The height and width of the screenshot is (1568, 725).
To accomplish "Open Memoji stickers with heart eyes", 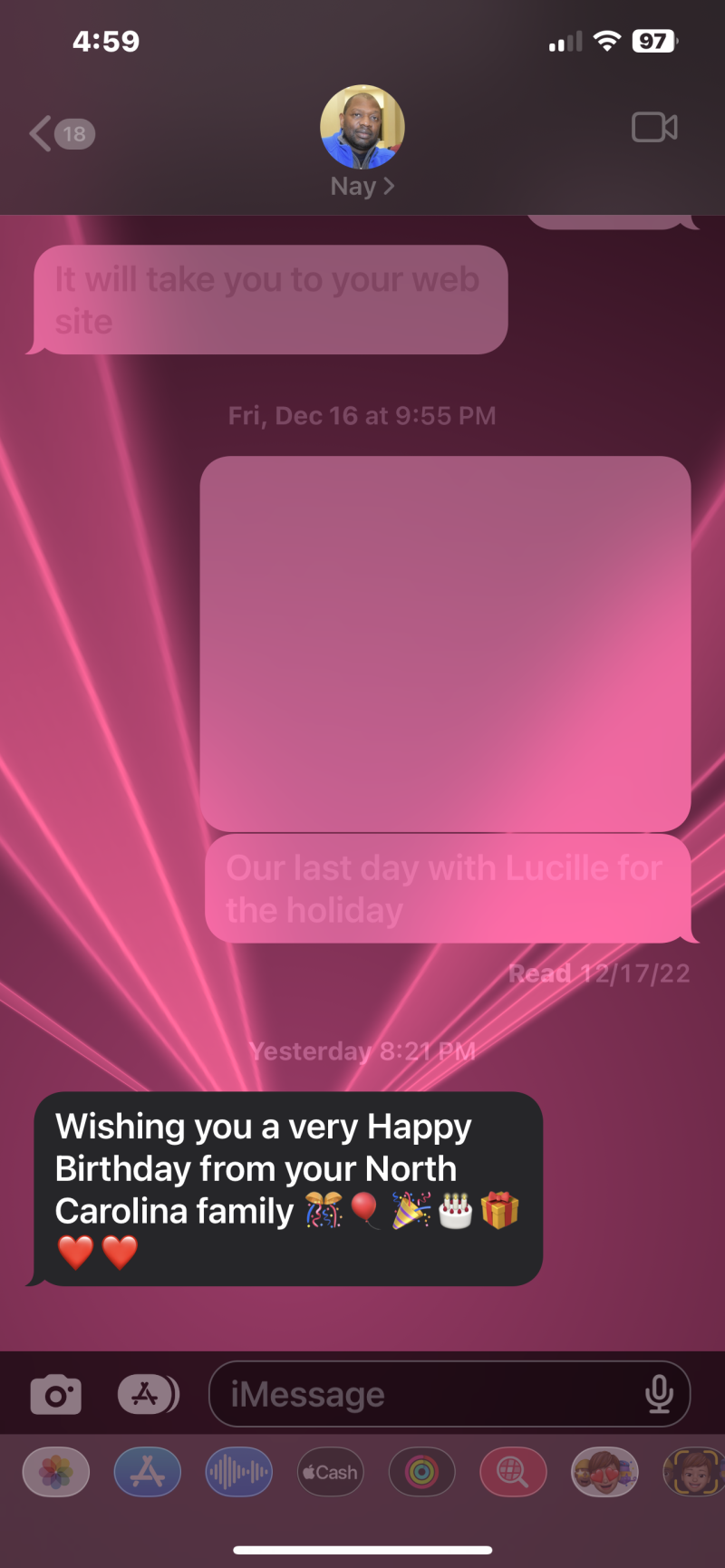I will 604,1472.
